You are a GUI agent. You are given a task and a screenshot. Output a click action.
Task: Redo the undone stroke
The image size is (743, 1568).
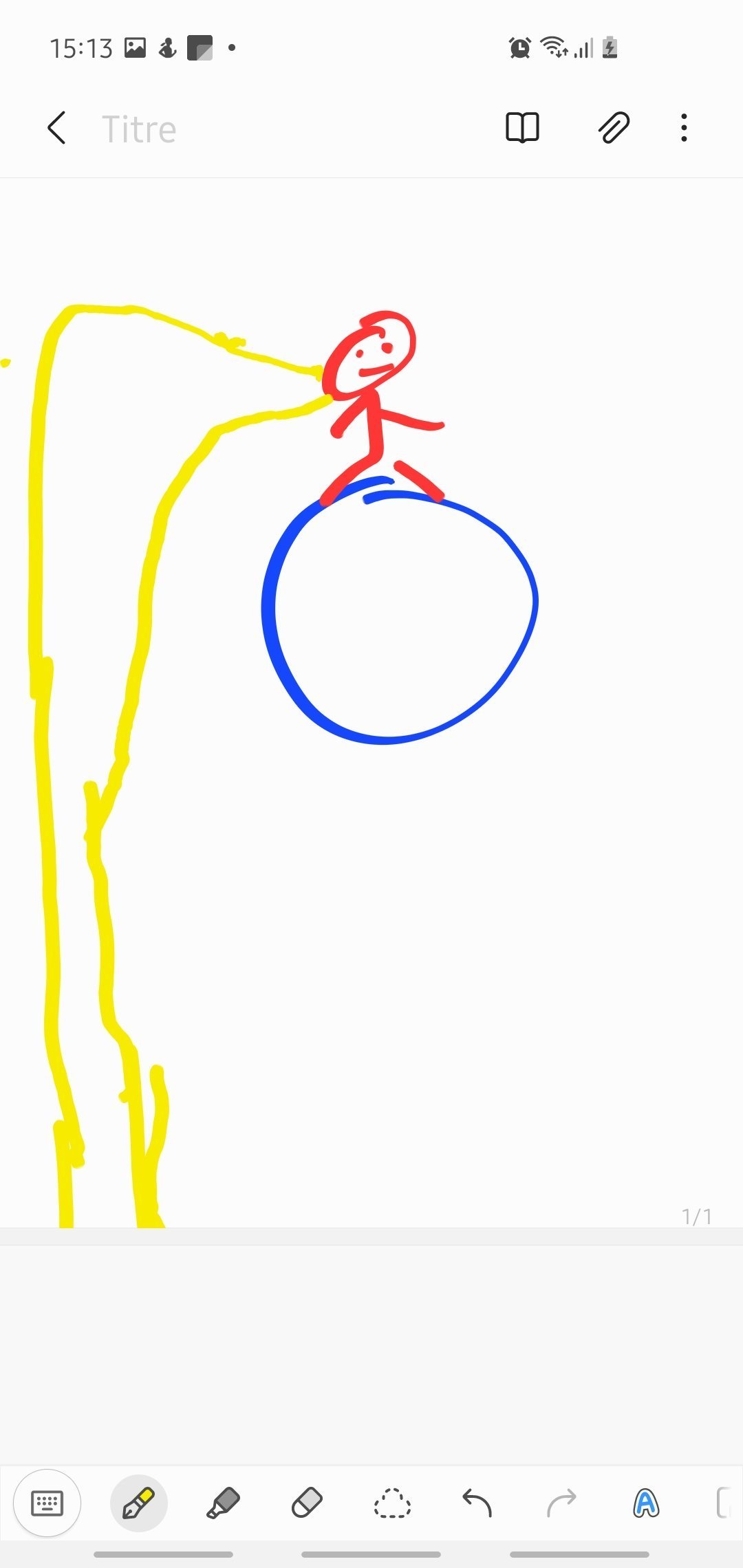[x=561, y=1503]
